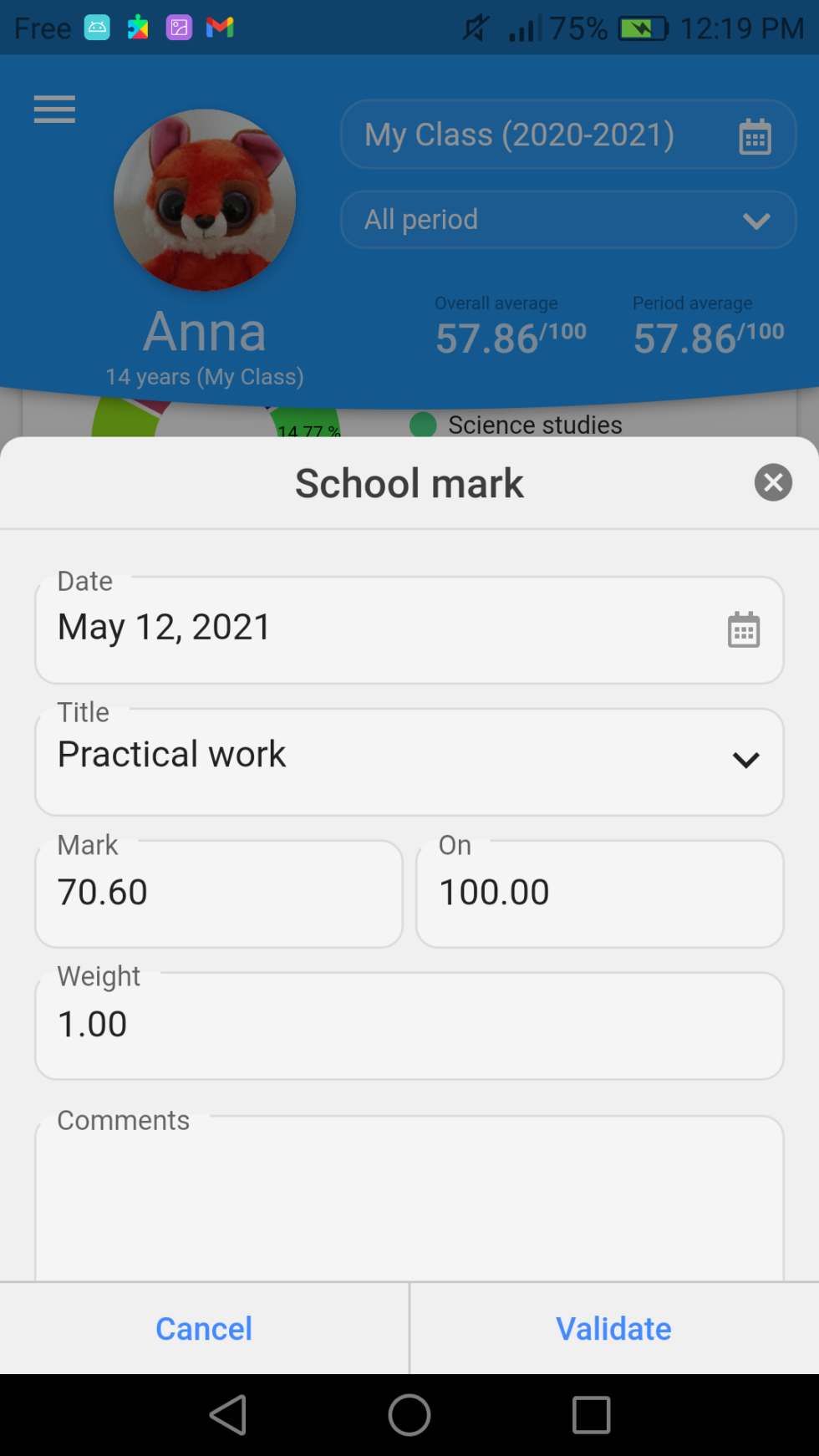This screenshot has width=819, height=1456.
Task: Open the navigation hamburger menu
Action: (53, 109)
